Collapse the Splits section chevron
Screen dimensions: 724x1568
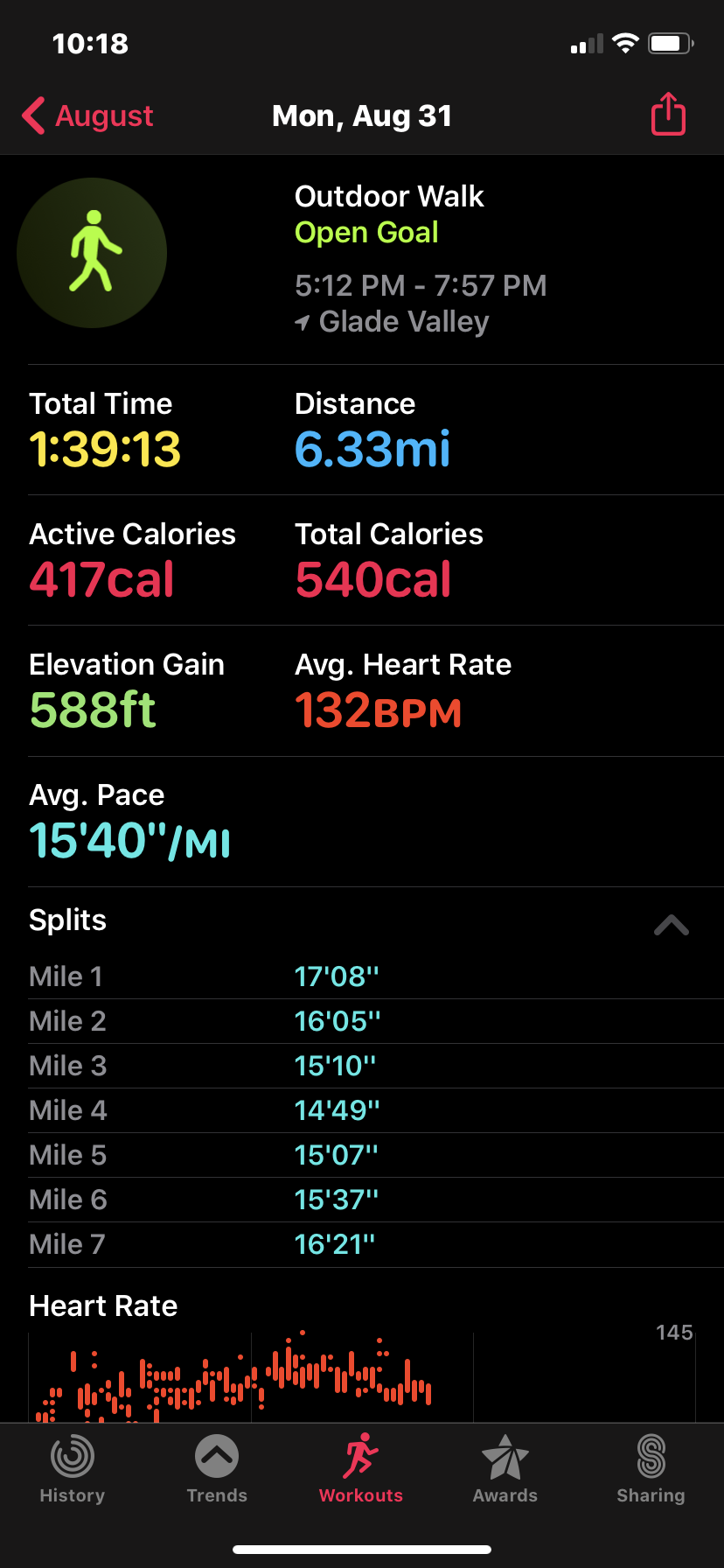671,925
